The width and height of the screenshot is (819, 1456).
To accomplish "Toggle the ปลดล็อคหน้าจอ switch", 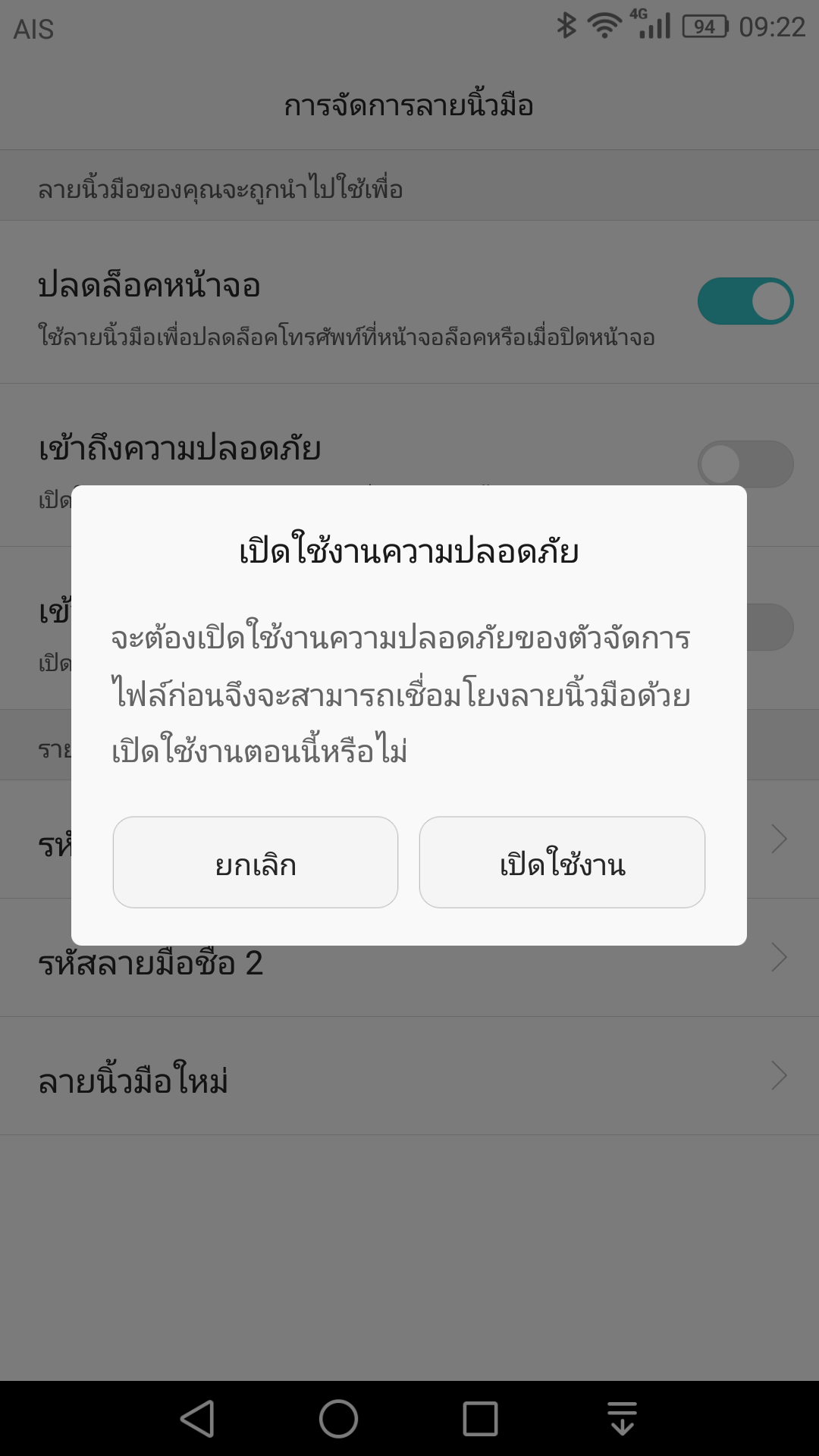I will (x=745, y=301).
